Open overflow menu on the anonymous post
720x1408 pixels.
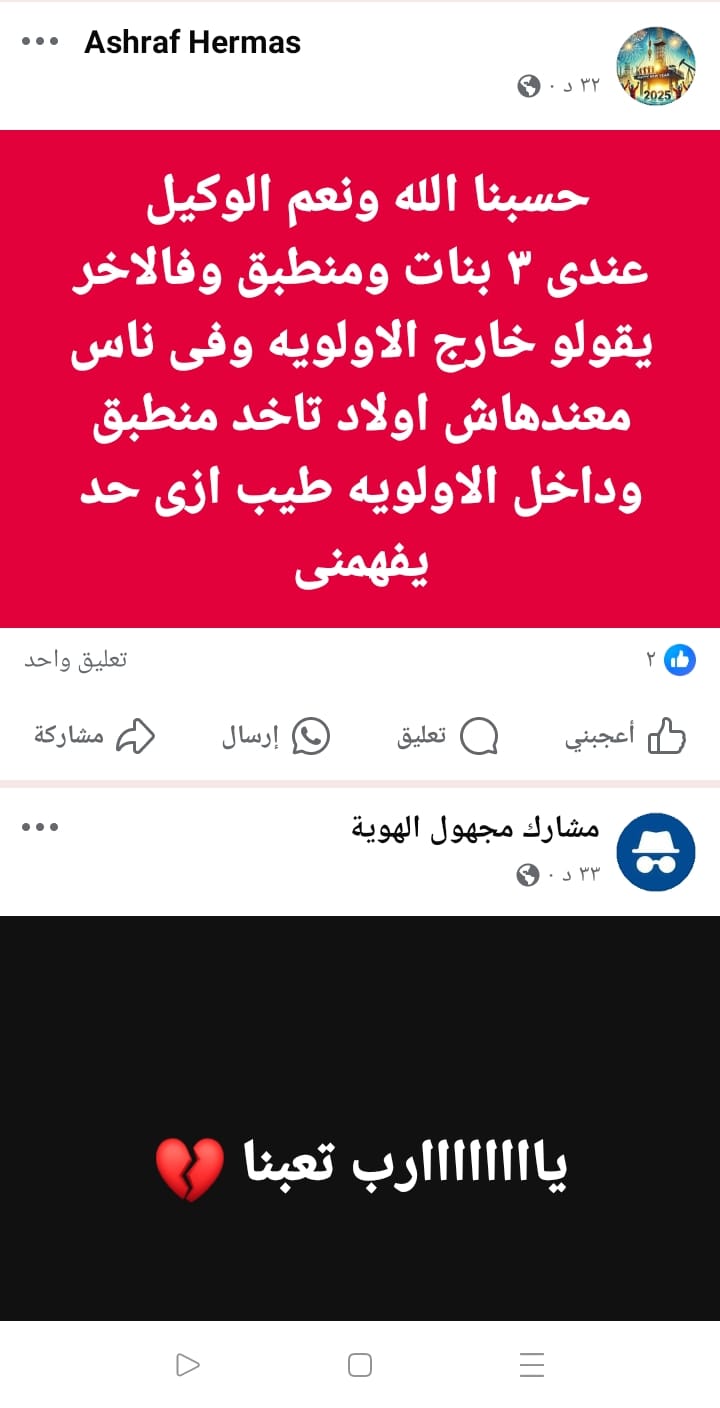[x=40, y=827]
